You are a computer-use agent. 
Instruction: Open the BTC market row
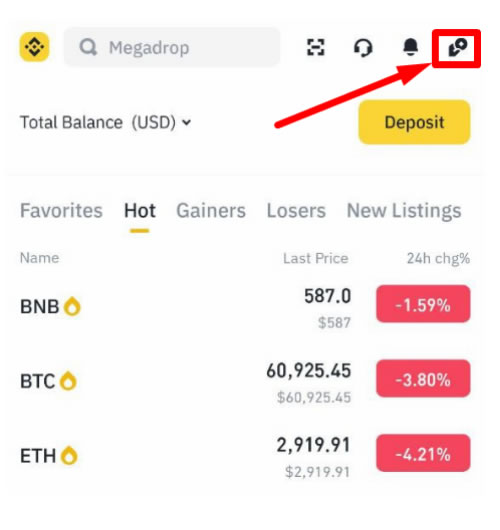(245, 381)
